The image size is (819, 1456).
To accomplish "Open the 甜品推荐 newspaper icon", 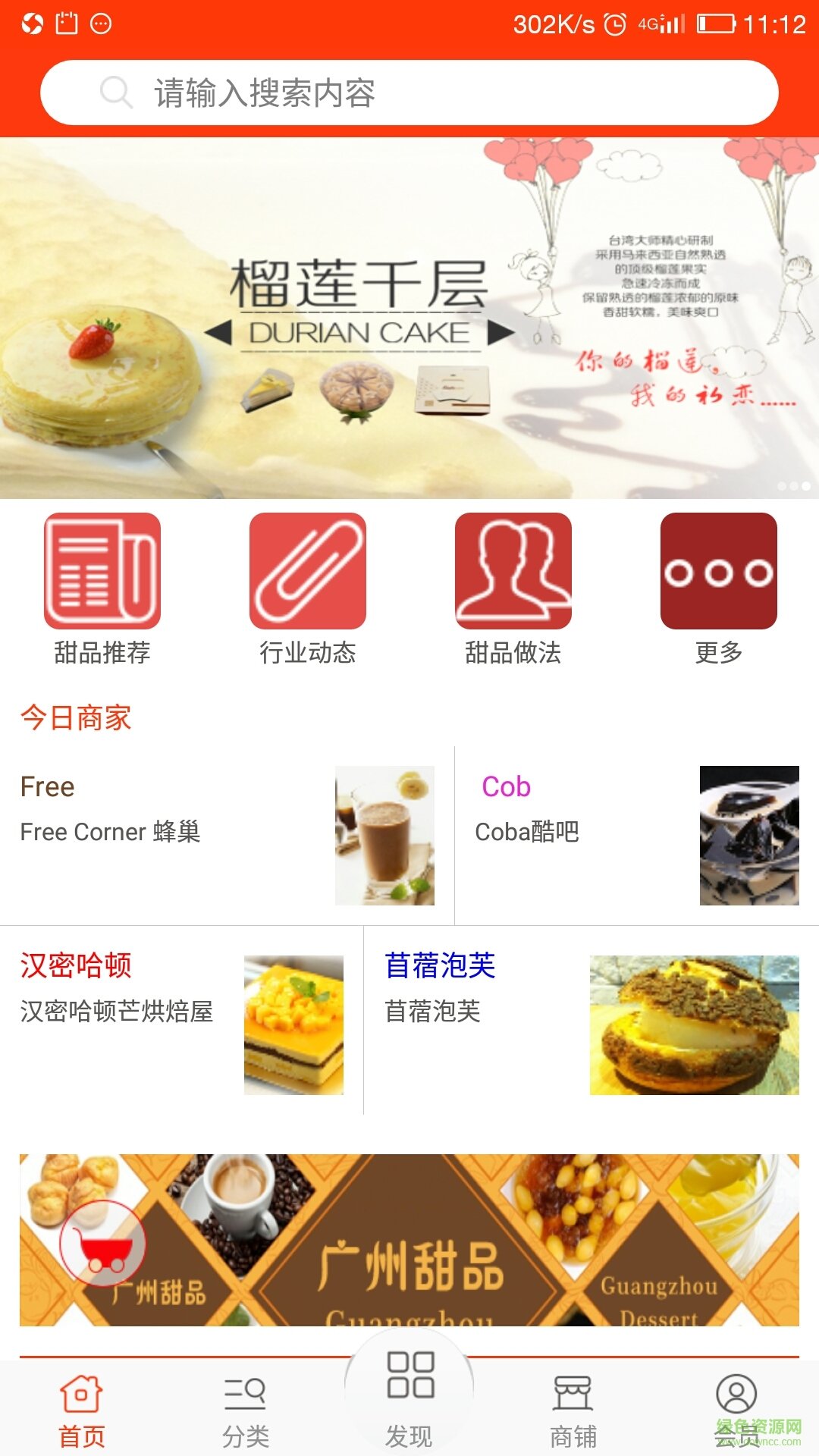I will [102, 570].
